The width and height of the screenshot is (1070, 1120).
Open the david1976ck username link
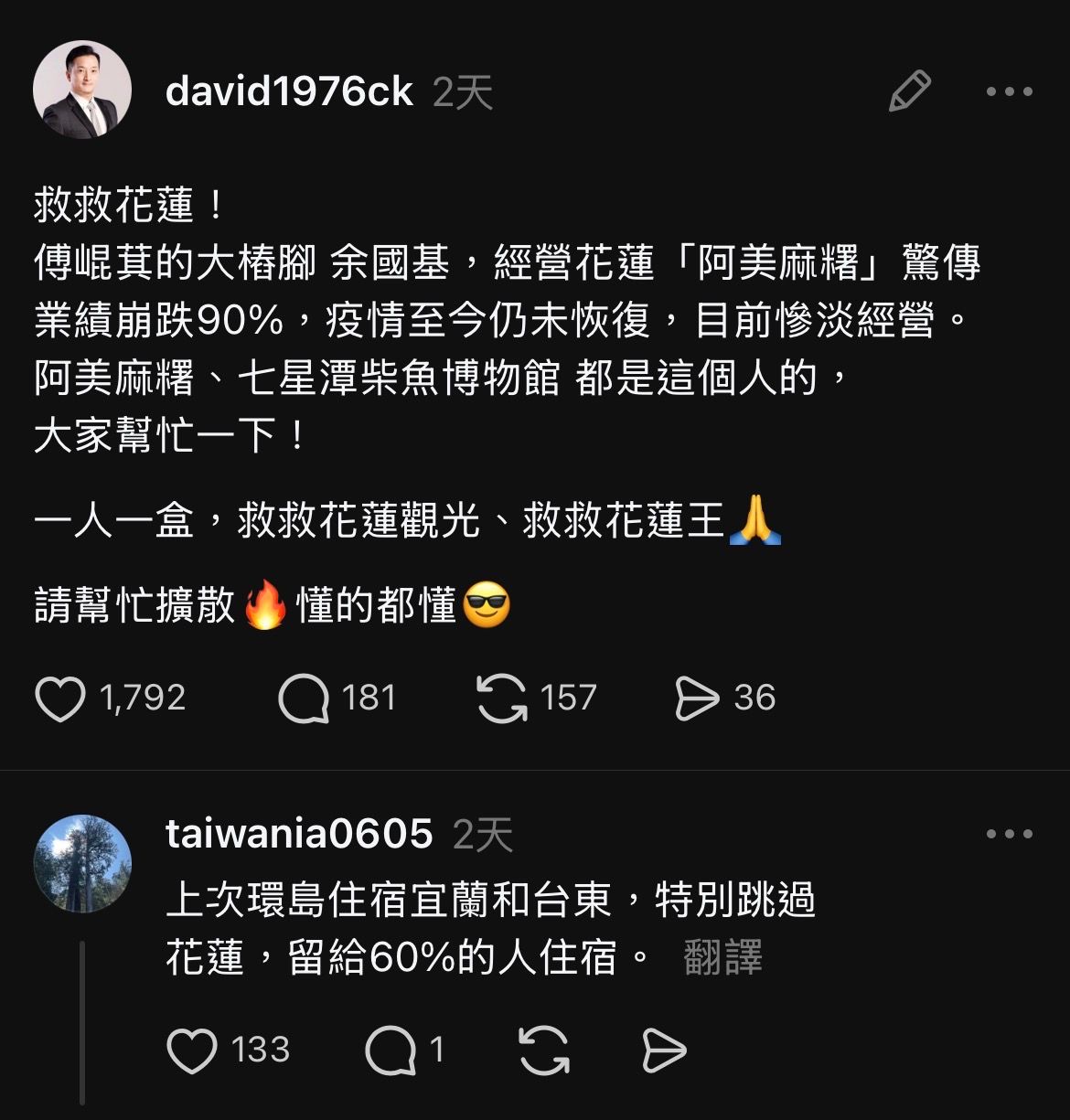(x=289, y=91)
